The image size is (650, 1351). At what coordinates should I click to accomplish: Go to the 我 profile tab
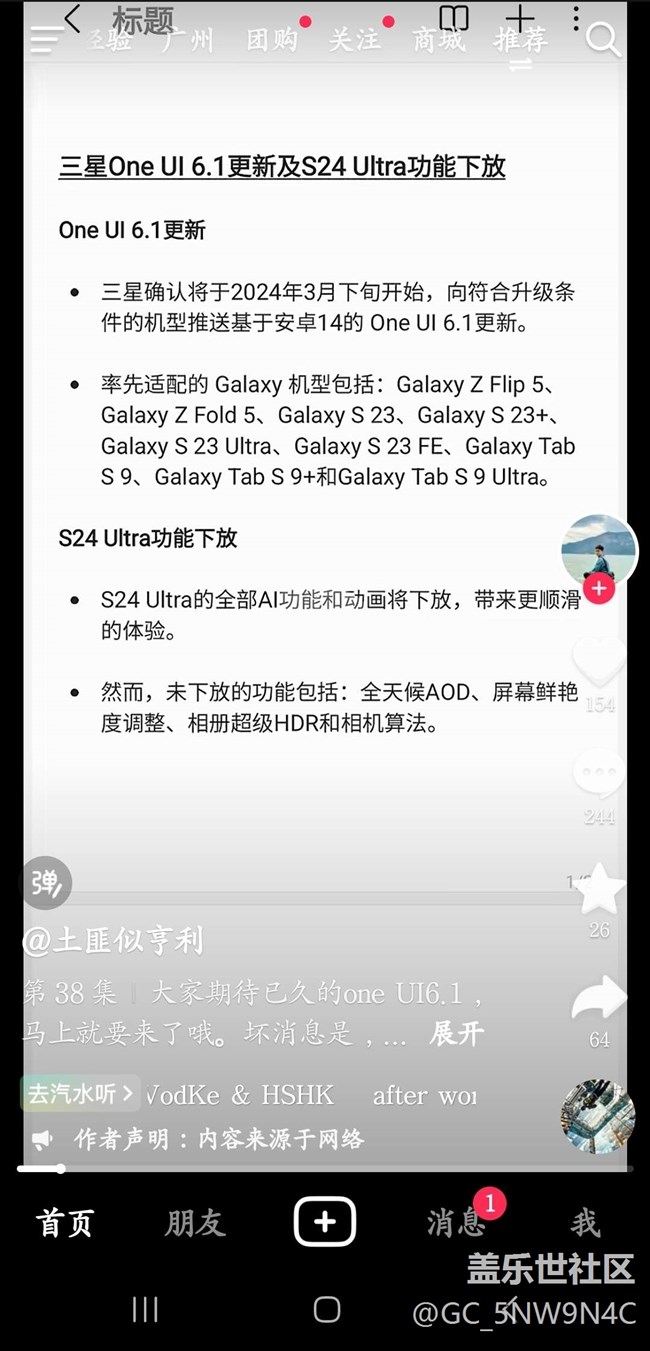(585, 1222)
